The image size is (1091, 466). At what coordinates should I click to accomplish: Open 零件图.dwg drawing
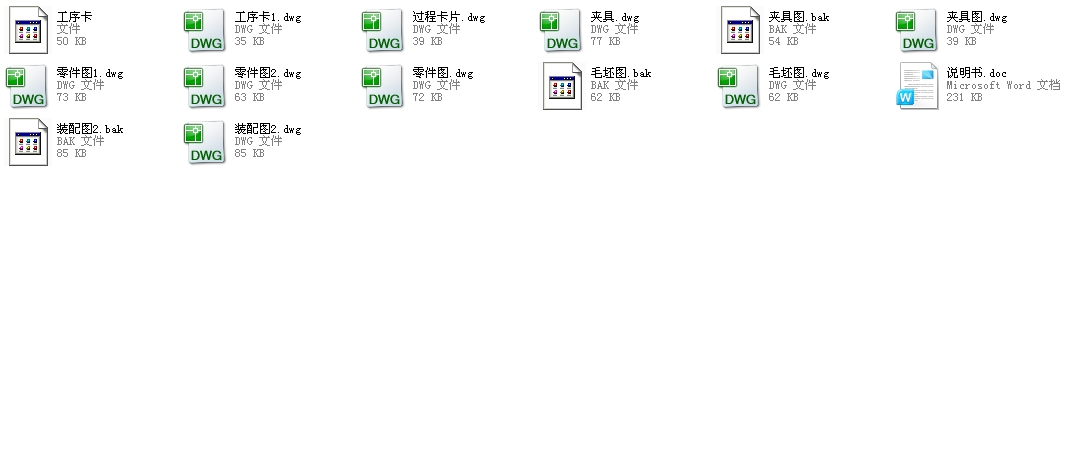383,86
